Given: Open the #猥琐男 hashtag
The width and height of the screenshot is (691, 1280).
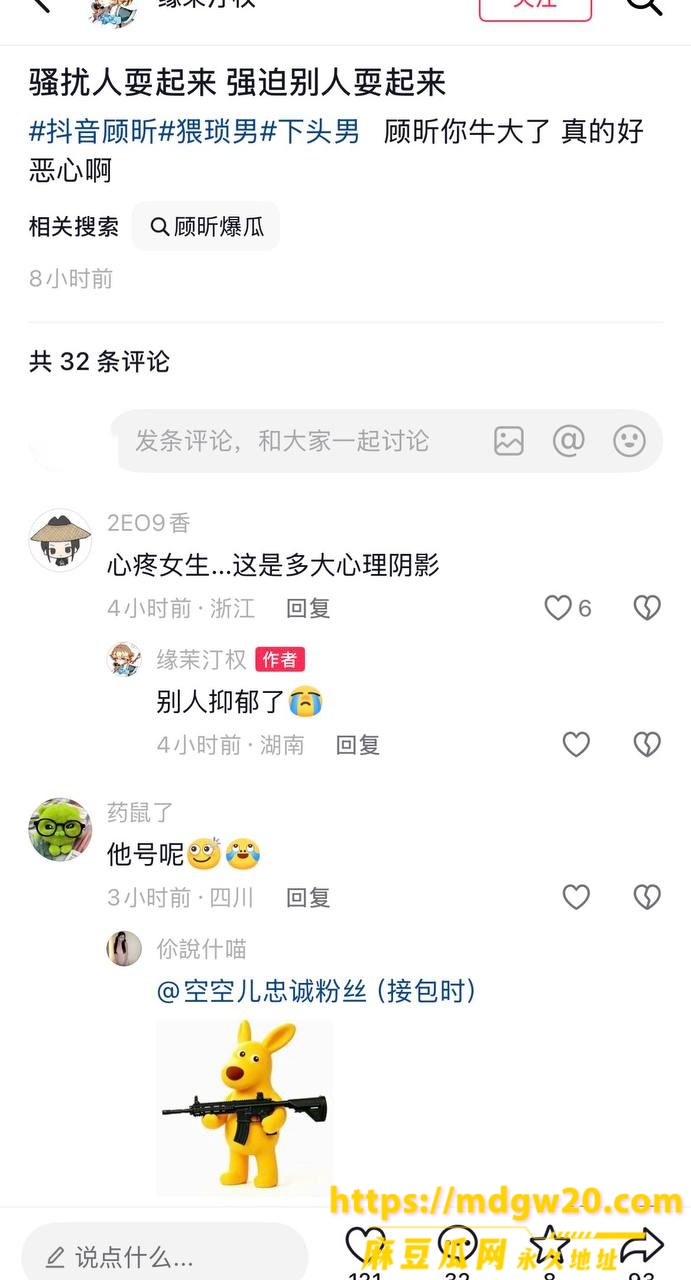Looking at the screenshot, I should [x=209, y=132].
